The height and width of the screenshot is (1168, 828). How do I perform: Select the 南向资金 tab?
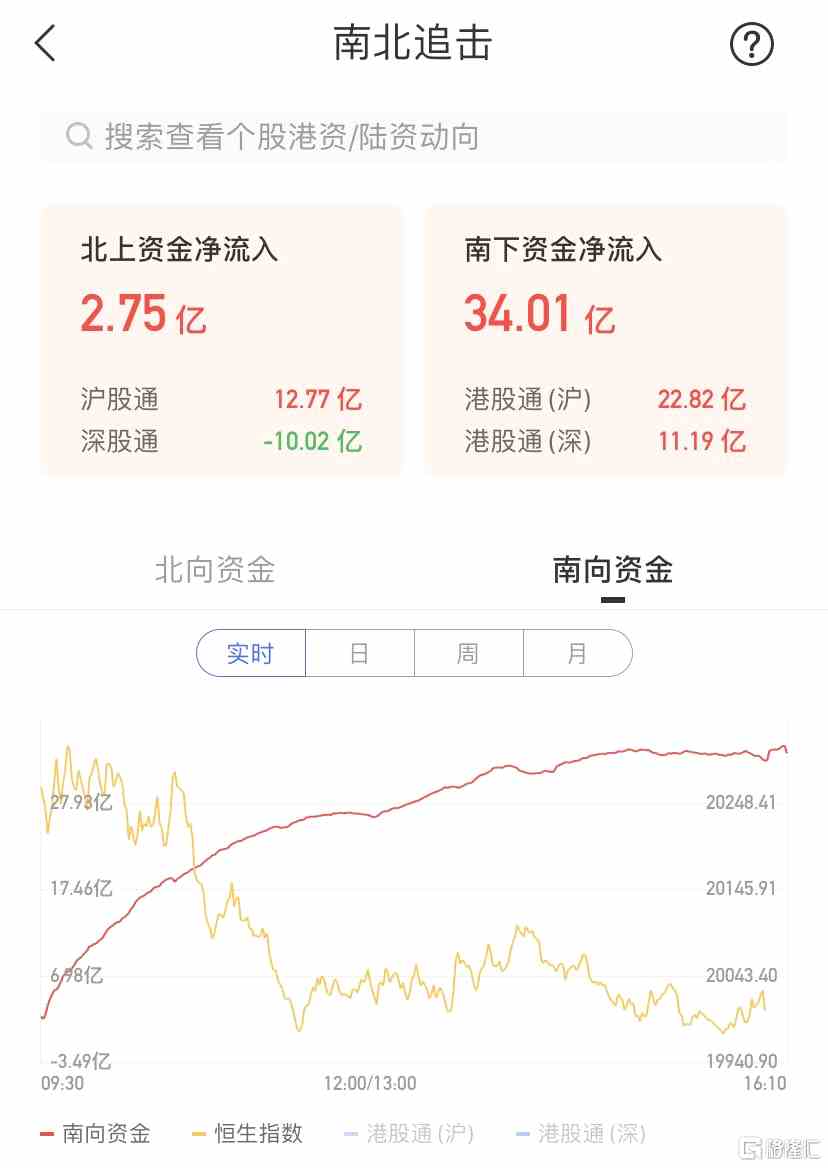[613, 570]
